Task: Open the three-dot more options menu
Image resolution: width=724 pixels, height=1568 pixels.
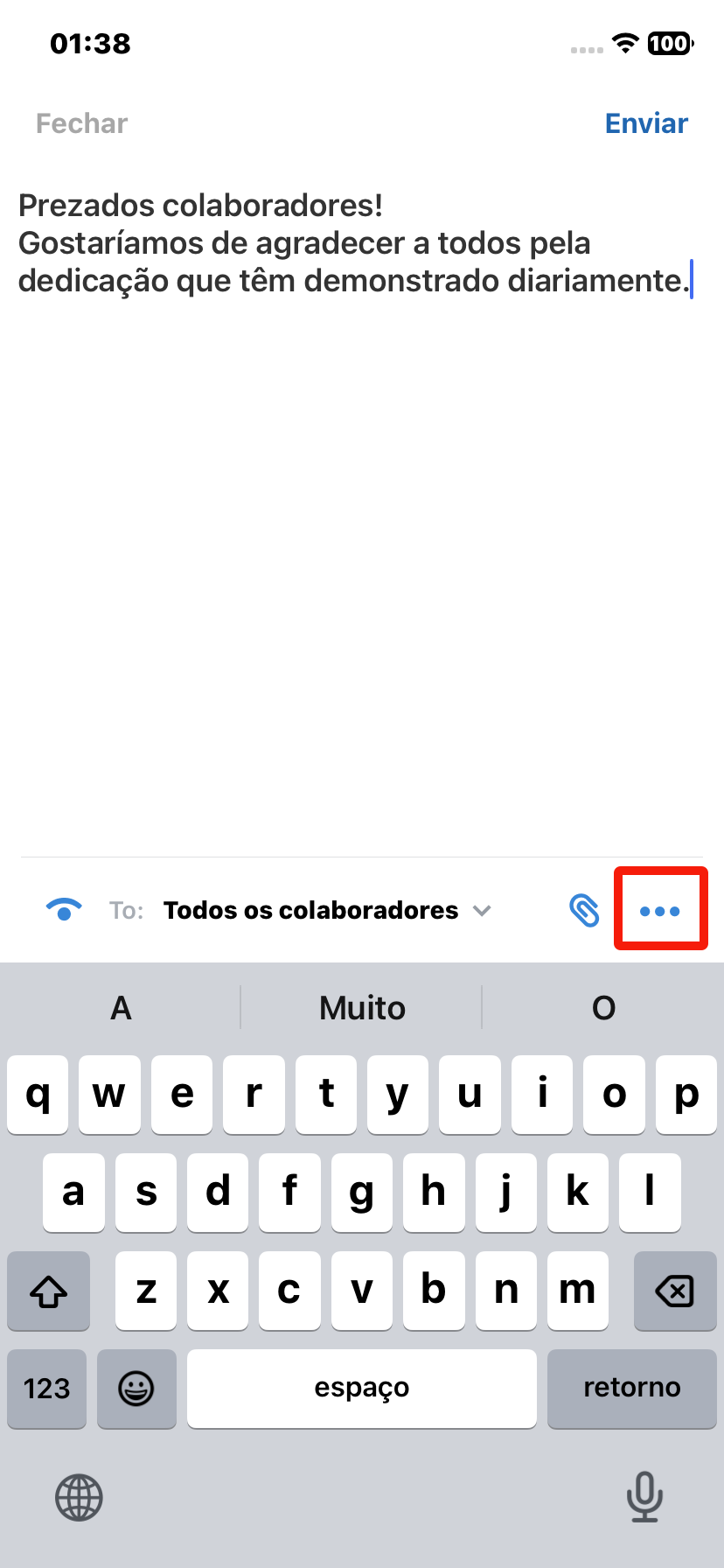Action: (x=660, y=911)
